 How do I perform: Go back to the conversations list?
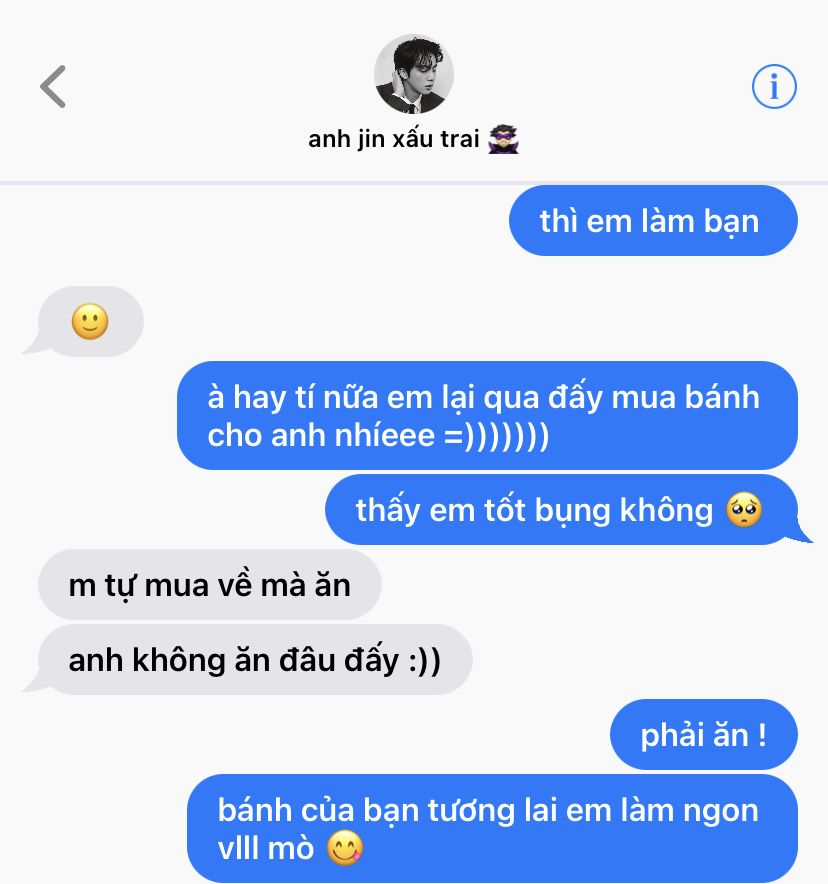coord(53,87)
